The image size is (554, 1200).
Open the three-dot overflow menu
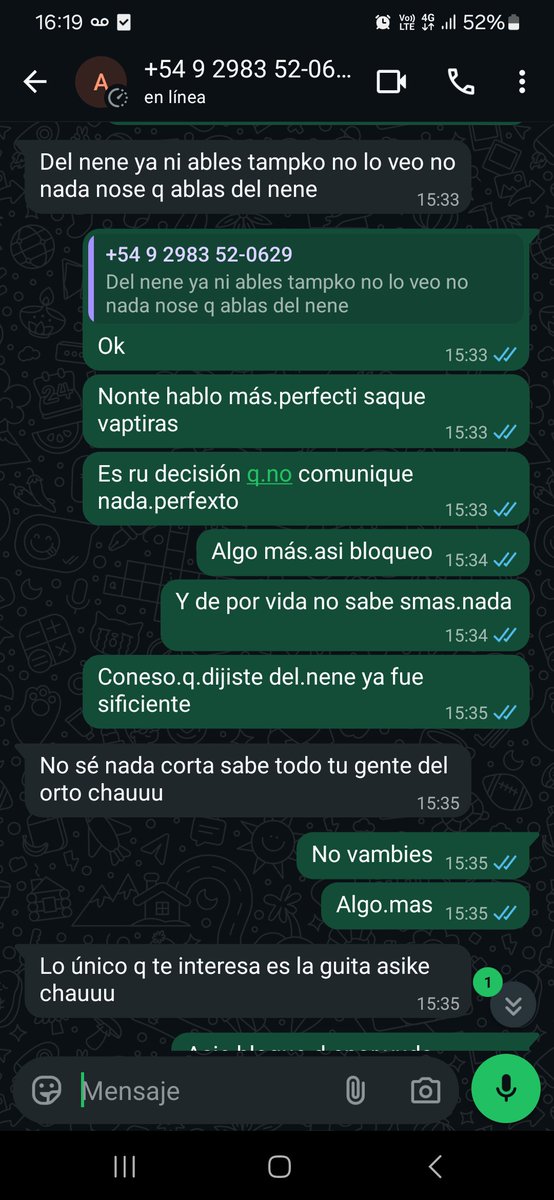click(522, 82)
